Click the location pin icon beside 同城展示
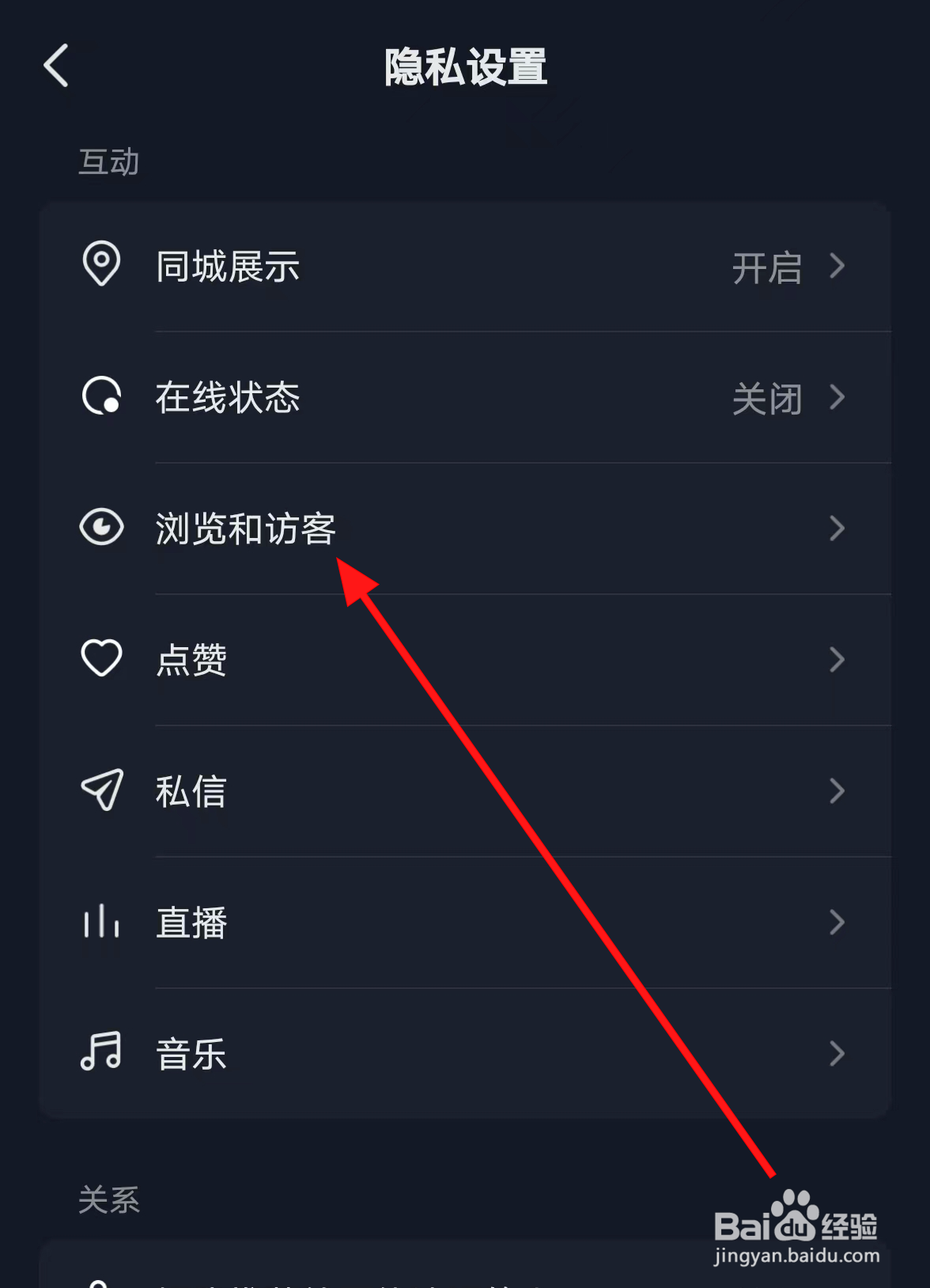This screenshot has width=930, height=1288. click(x=101, y=267)
